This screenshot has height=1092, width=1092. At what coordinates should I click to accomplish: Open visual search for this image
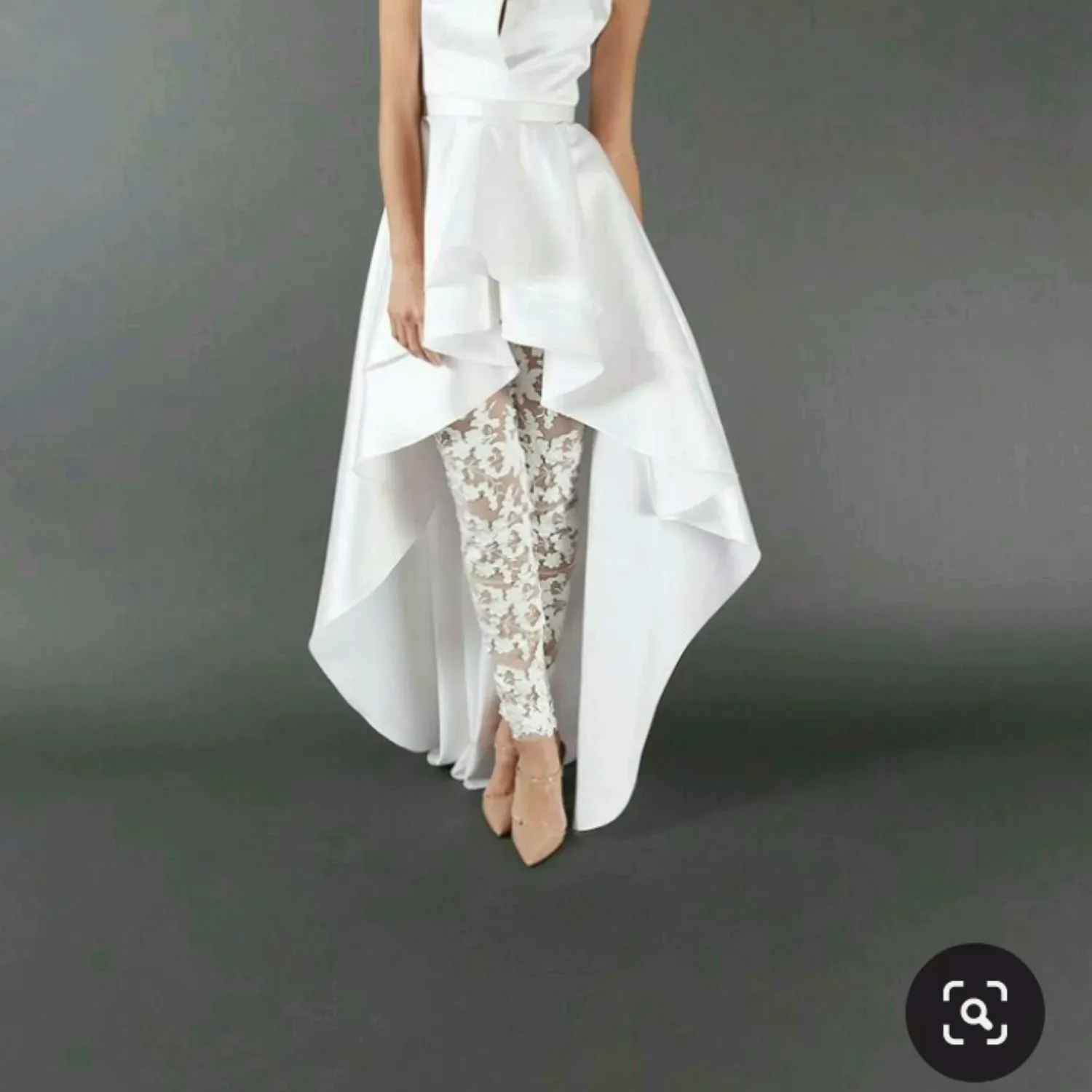(975, 1011)
